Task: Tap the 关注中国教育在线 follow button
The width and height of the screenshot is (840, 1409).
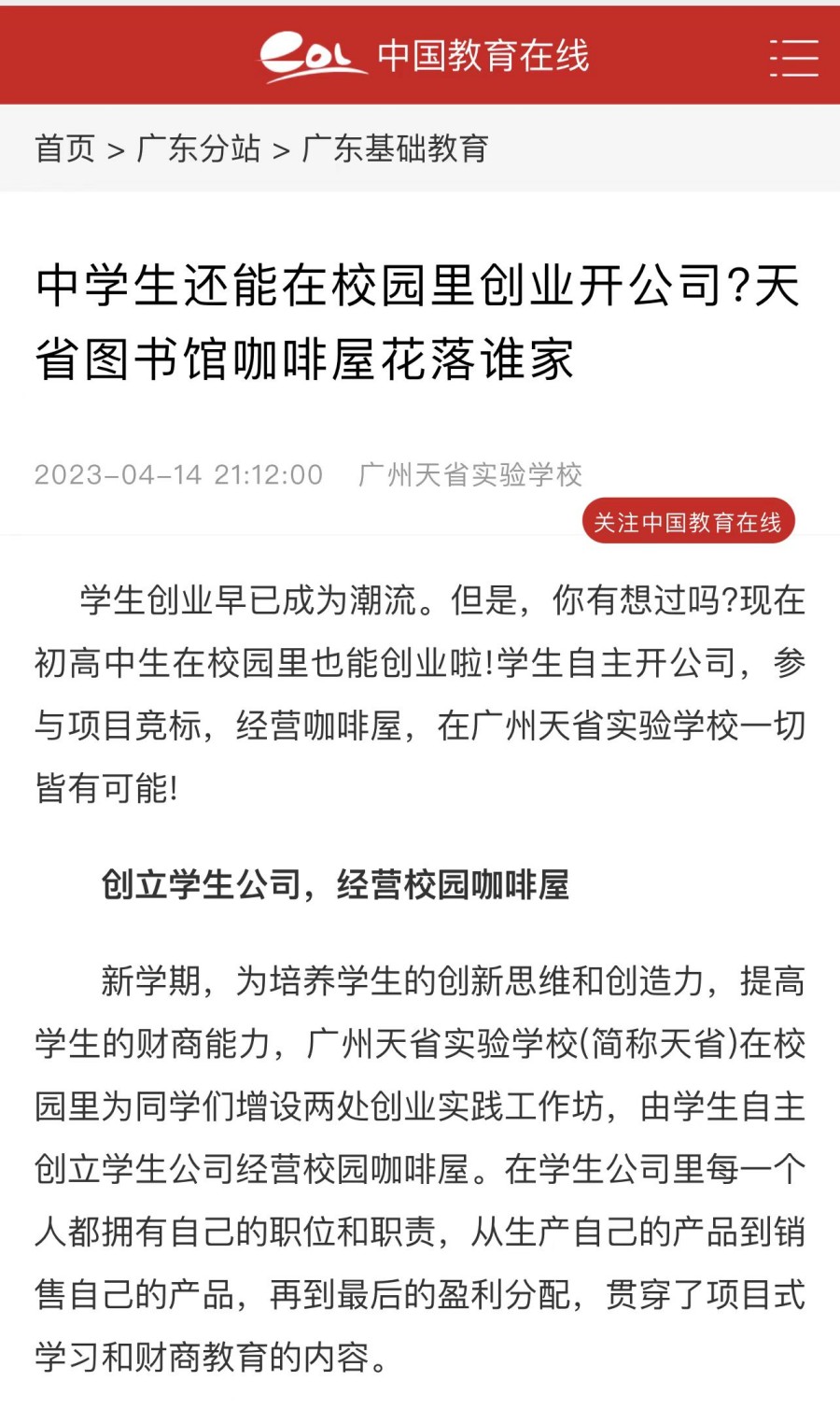Action: (688, 522)
